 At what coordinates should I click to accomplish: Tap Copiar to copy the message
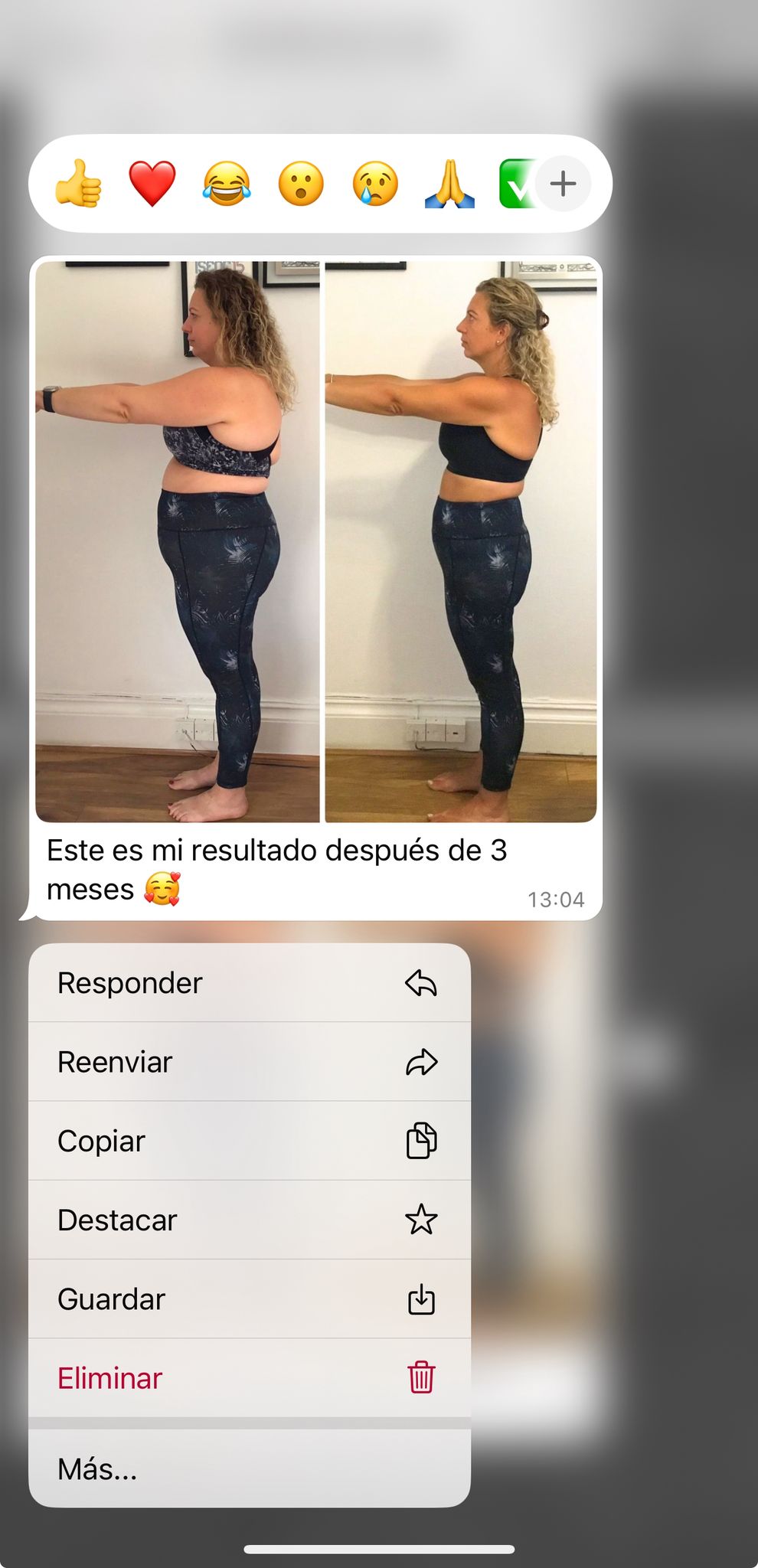point(249,1141)
